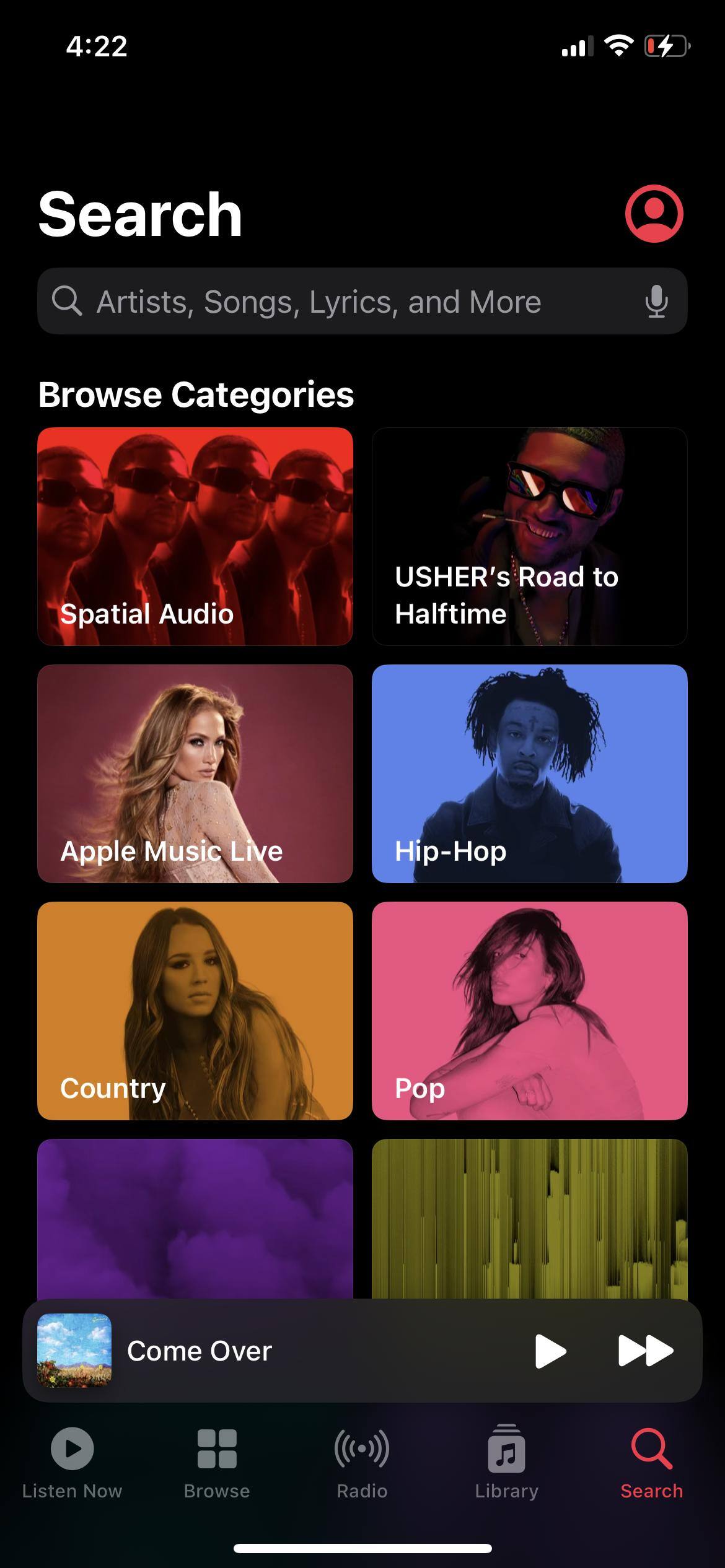725x1568 pixels.
Task: Switch to the Radio tab
Action: click(x=362, y=1463)
